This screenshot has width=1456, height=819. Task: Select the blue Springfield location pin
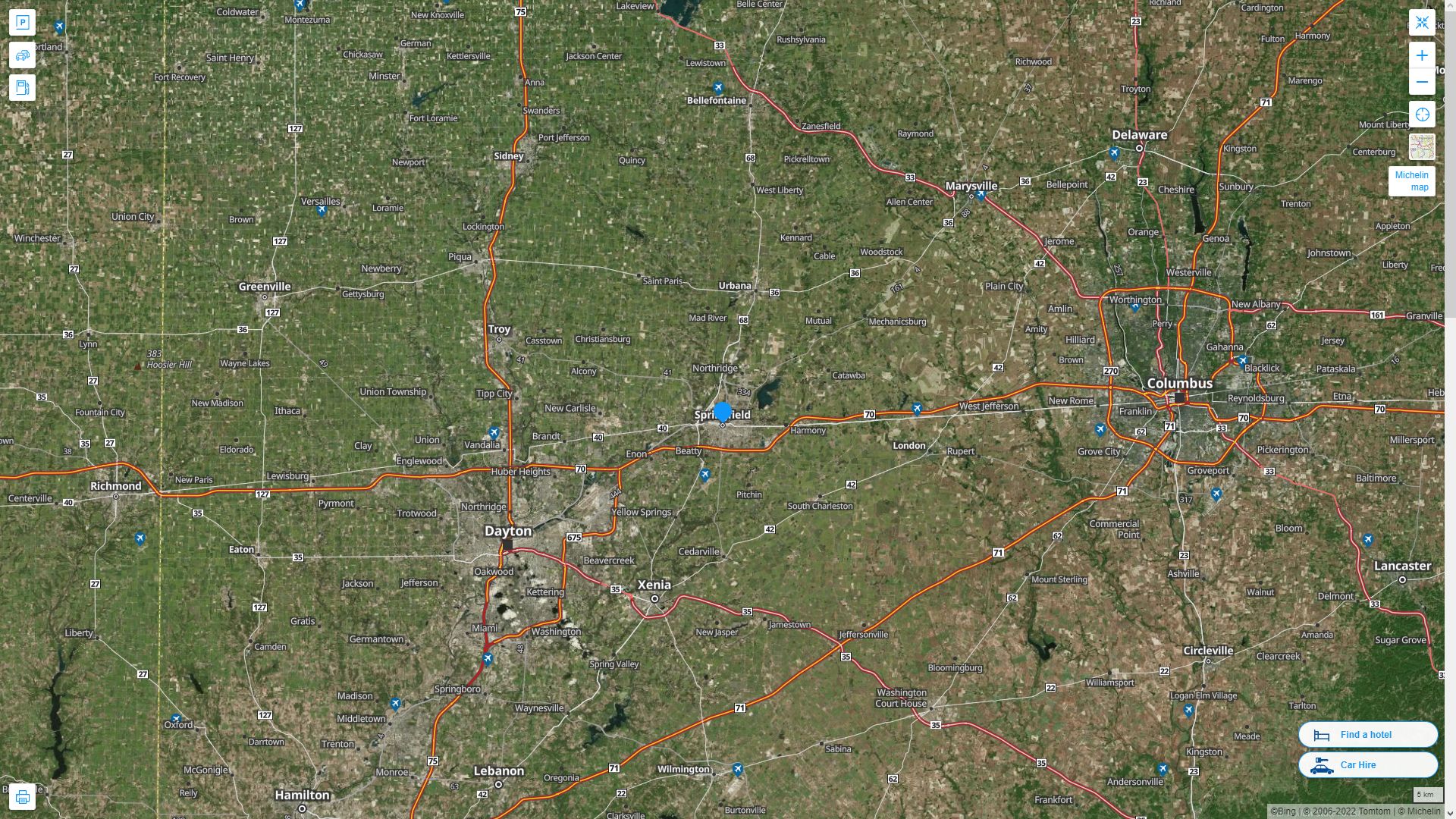point(723,413)
